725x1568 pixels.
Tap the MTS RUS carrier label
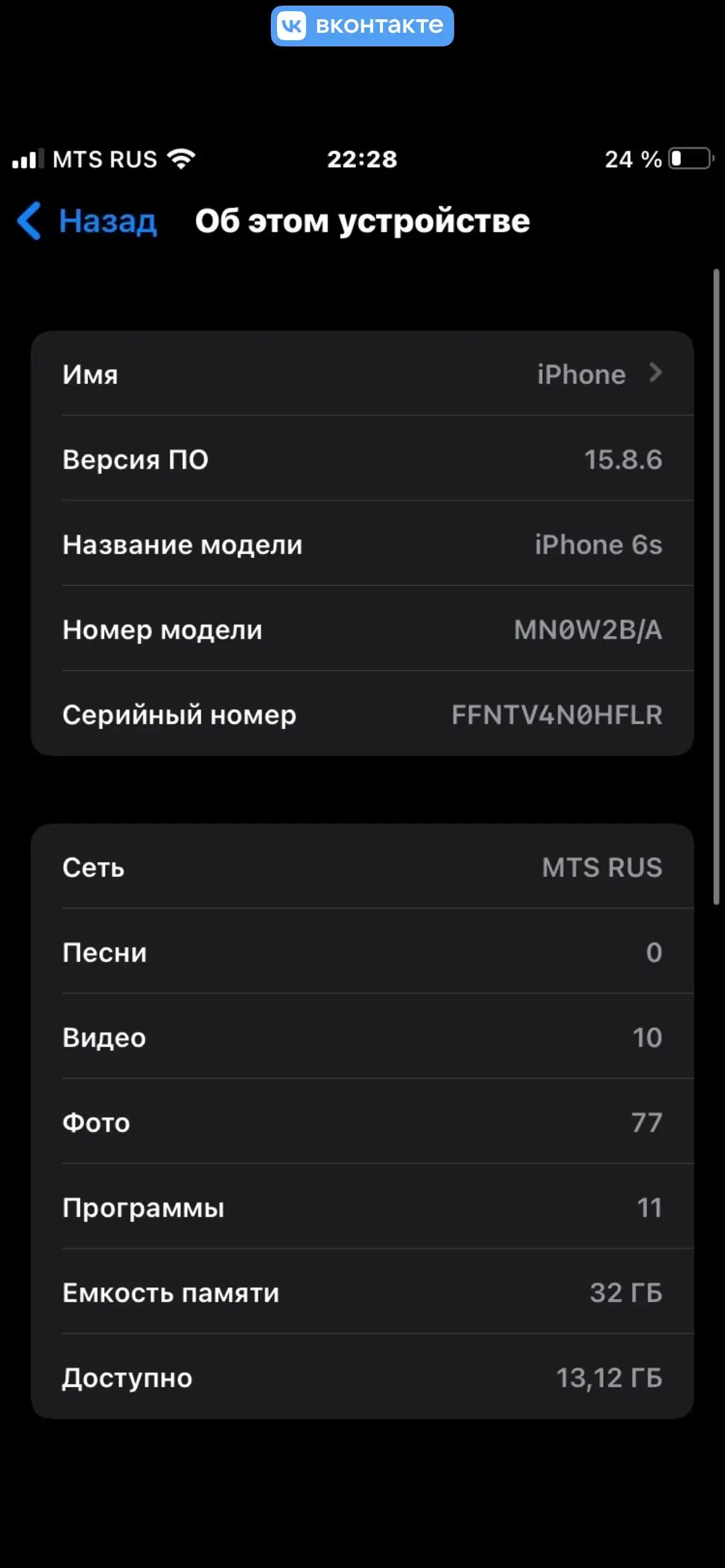(x=105, y=159)
